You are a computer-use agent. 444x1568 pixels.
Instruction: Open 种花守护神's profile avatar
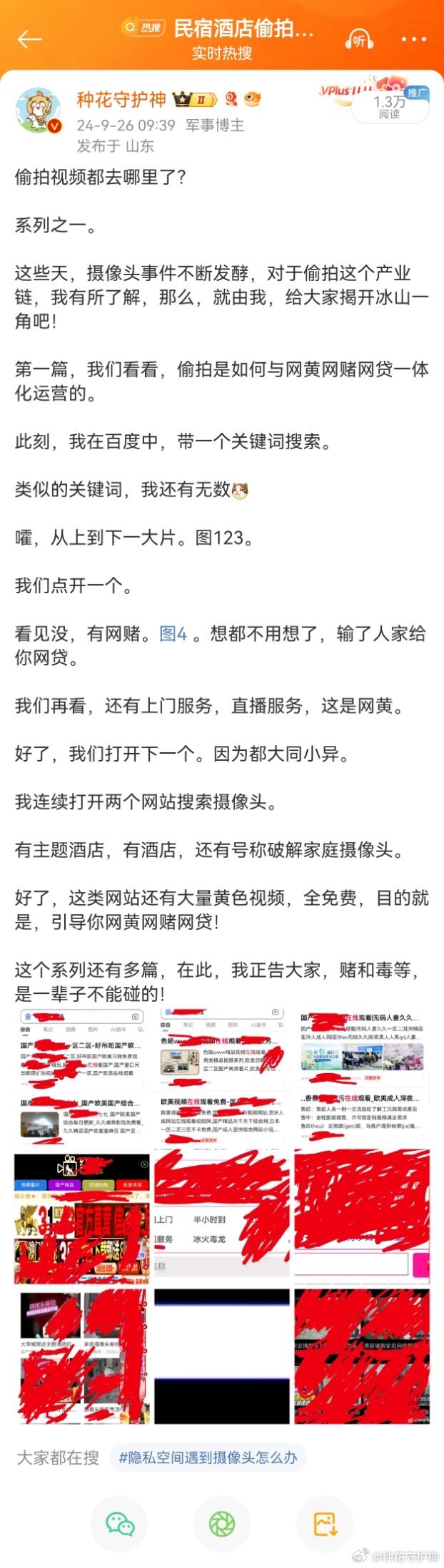[38, 111]
